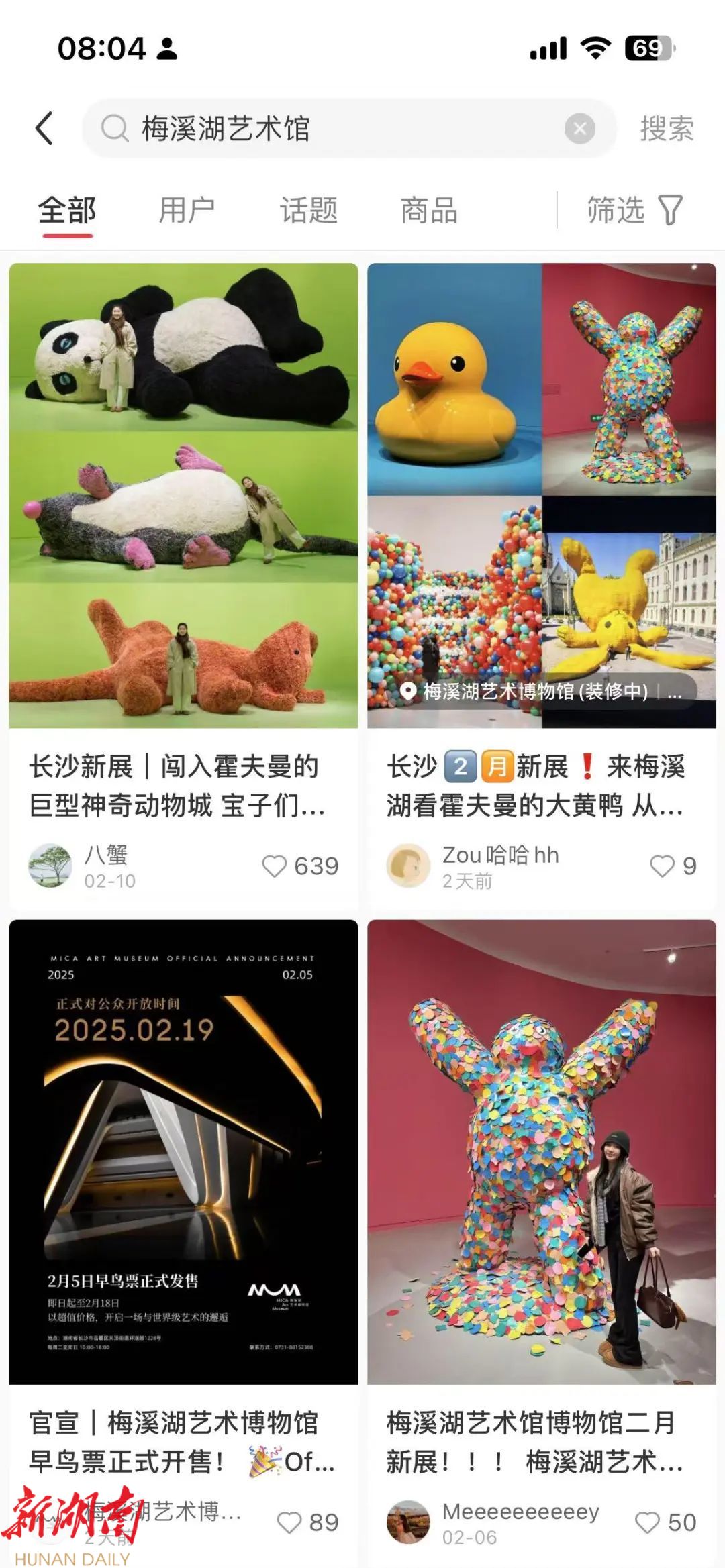Screen dimensions: 725x1568
Task: Tap the 搜索 button
Action: coord(667,128)
